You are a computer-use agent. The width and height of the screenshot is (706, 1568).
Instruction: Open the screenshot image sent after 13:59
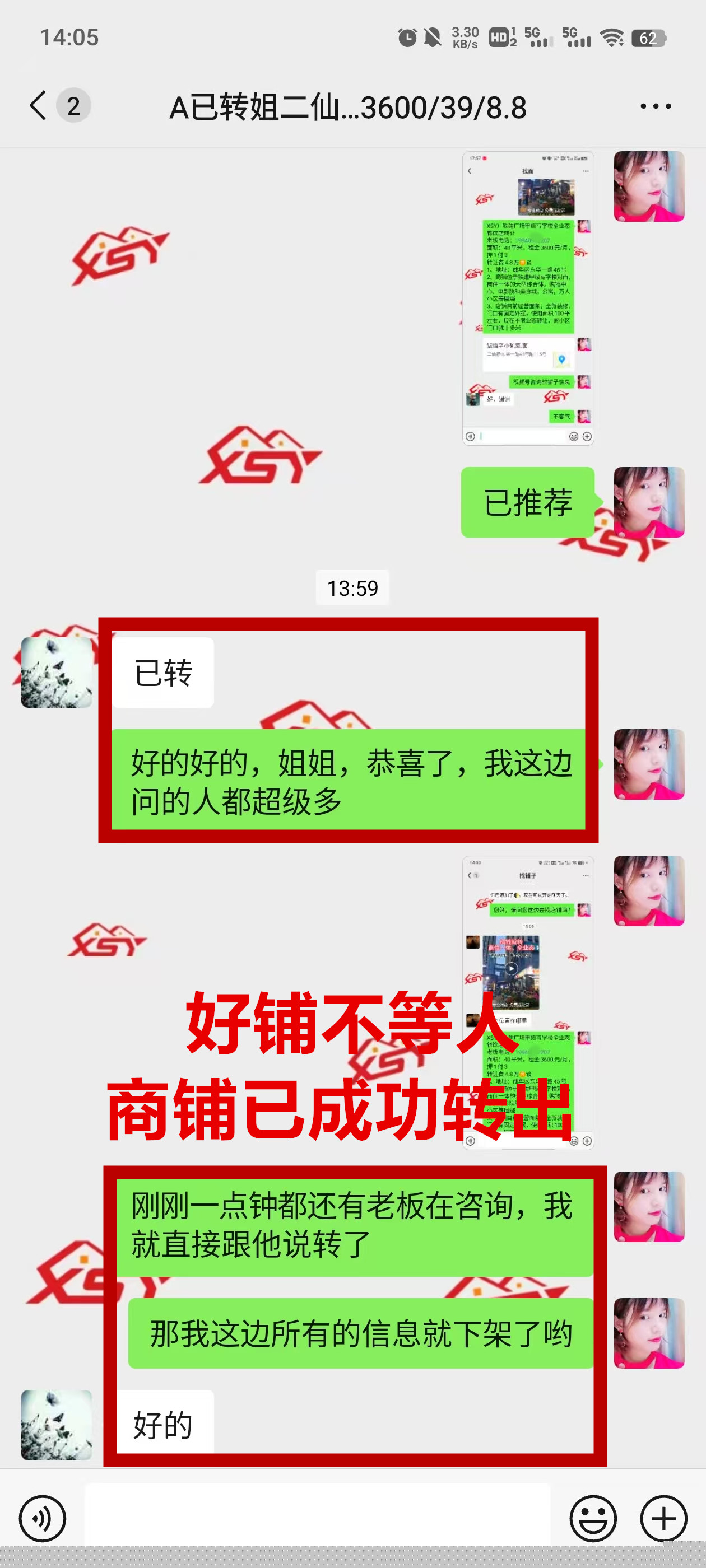coord(527,1002)
